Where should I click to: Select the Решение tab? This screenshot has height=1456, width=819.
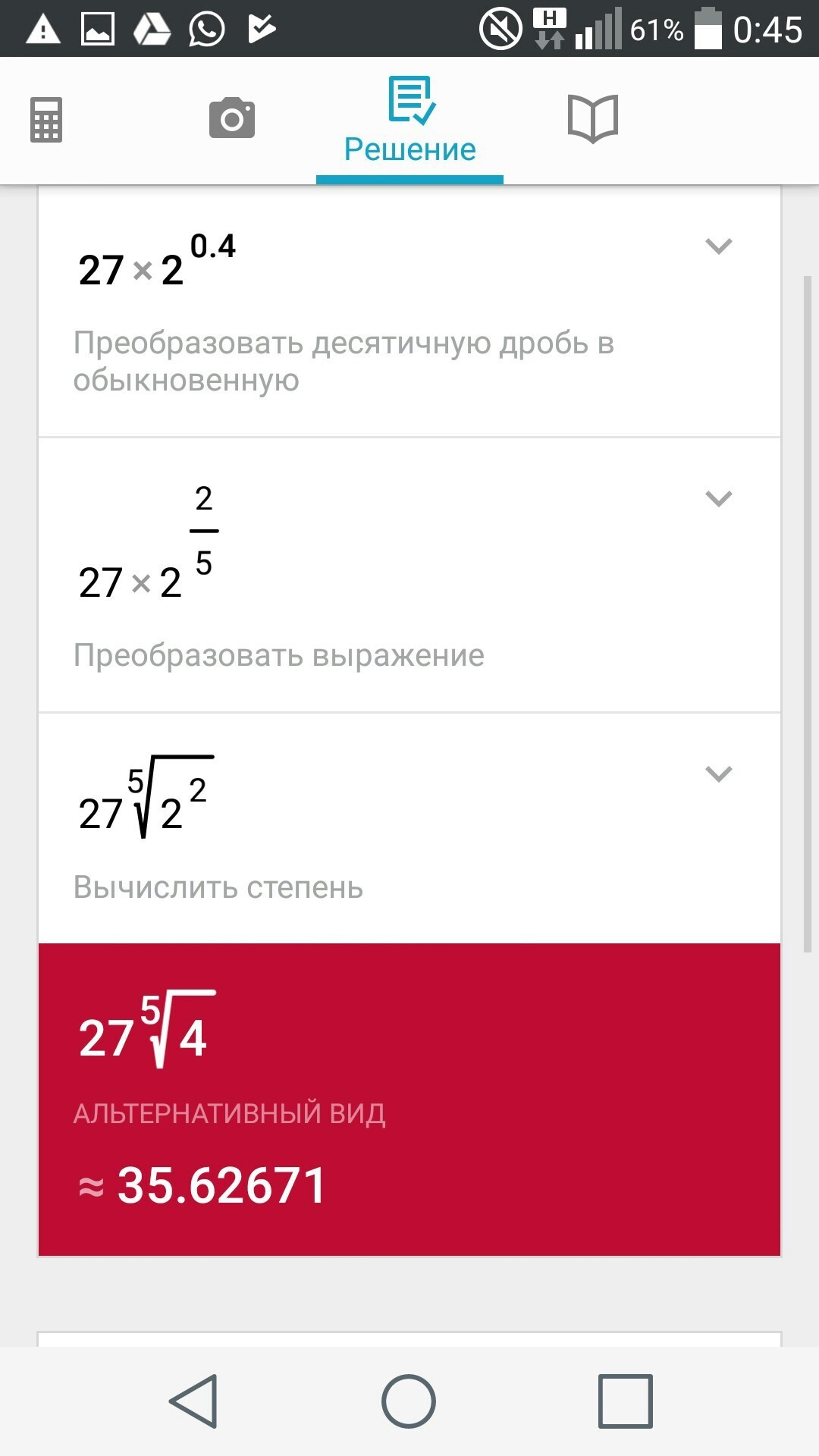coord(410,121)
